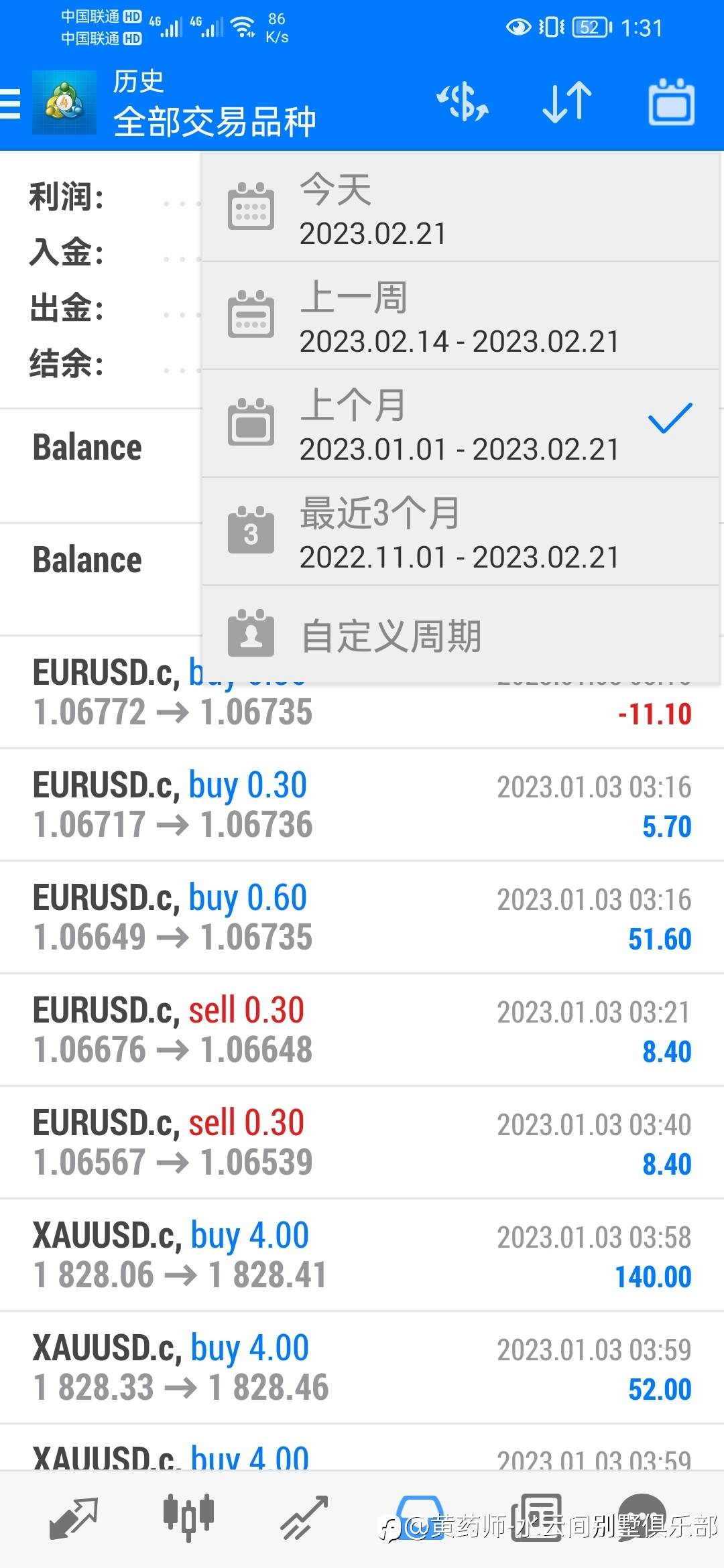Open XAUUSD.c buy 4.00 trade with 52.00 profit
The width and height of the screenshot is (724, 1568).
[362, 1368]
